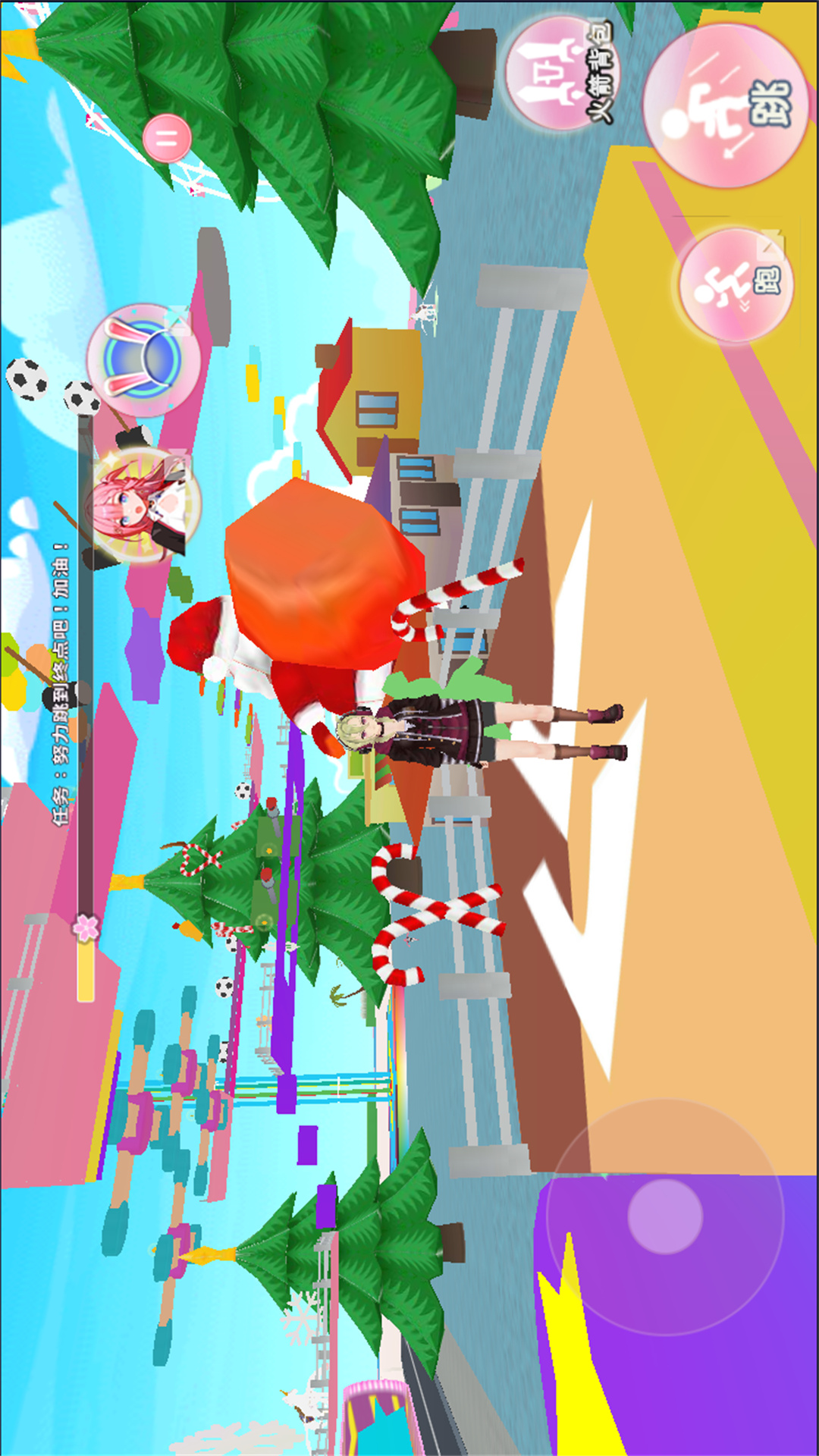Tap the 跳 (jump) button
Image resolution: width=819 pixels, height=1456 pixels.
726,106
